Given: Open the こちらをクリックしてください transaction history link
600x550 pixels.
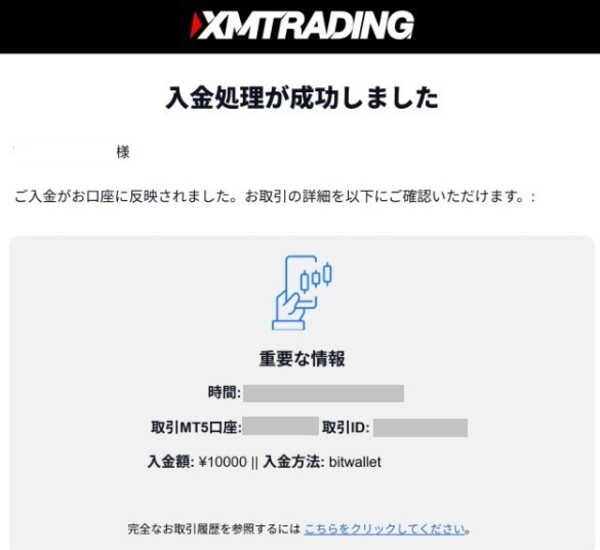Looking at the screenshot, I should [385, 529].
